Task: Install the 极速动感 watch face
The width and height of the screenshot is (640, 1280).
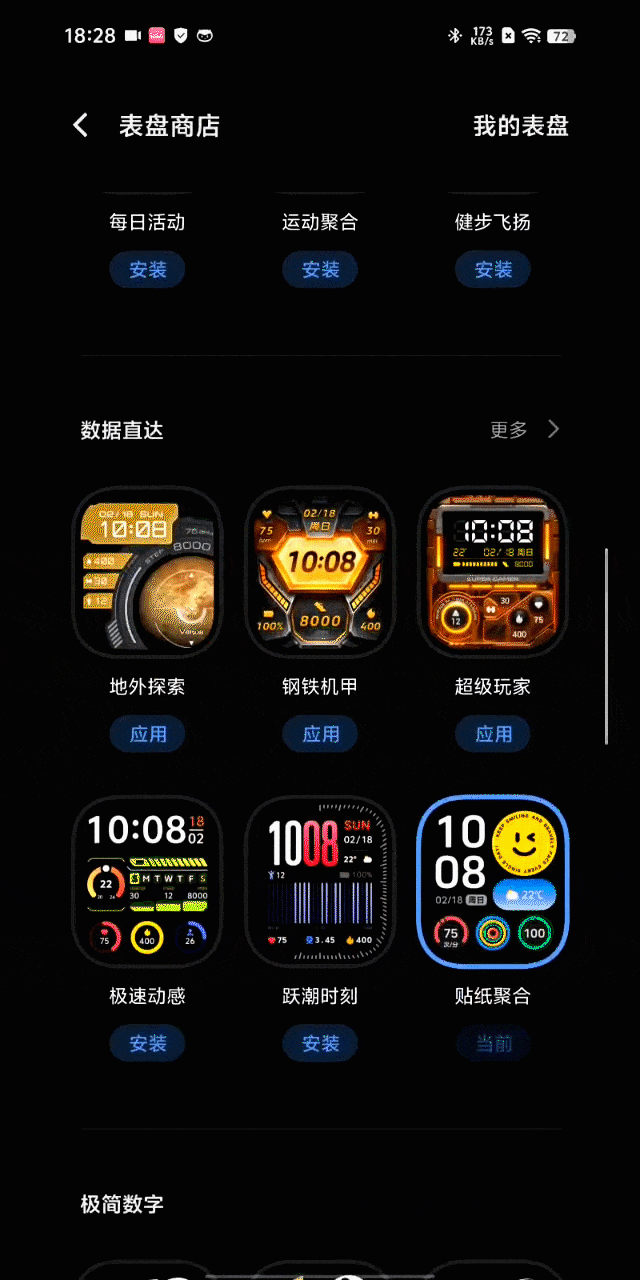Action: 147,1043
